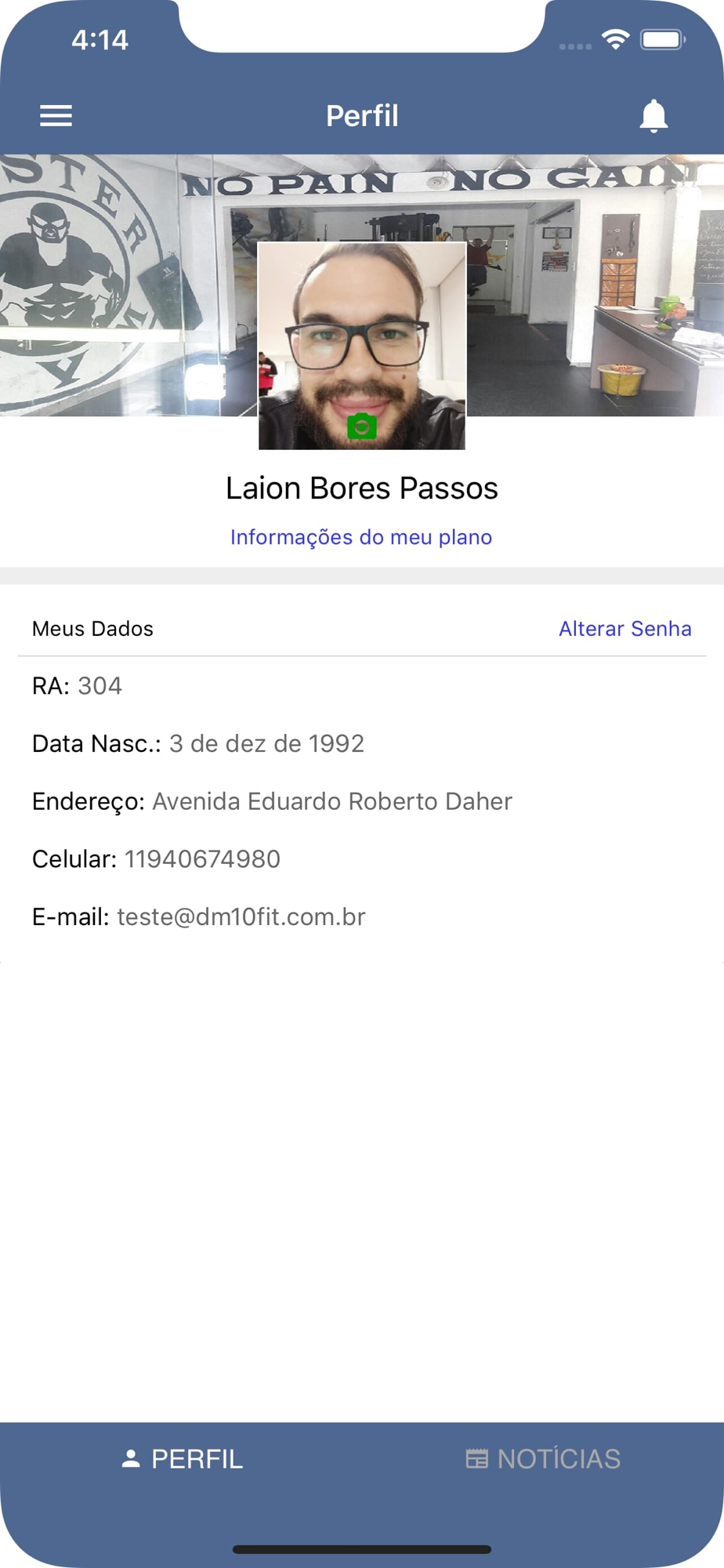Switch to the Notícias tab
Screen dimensions: 724x1568
(x=543, y=1459)
